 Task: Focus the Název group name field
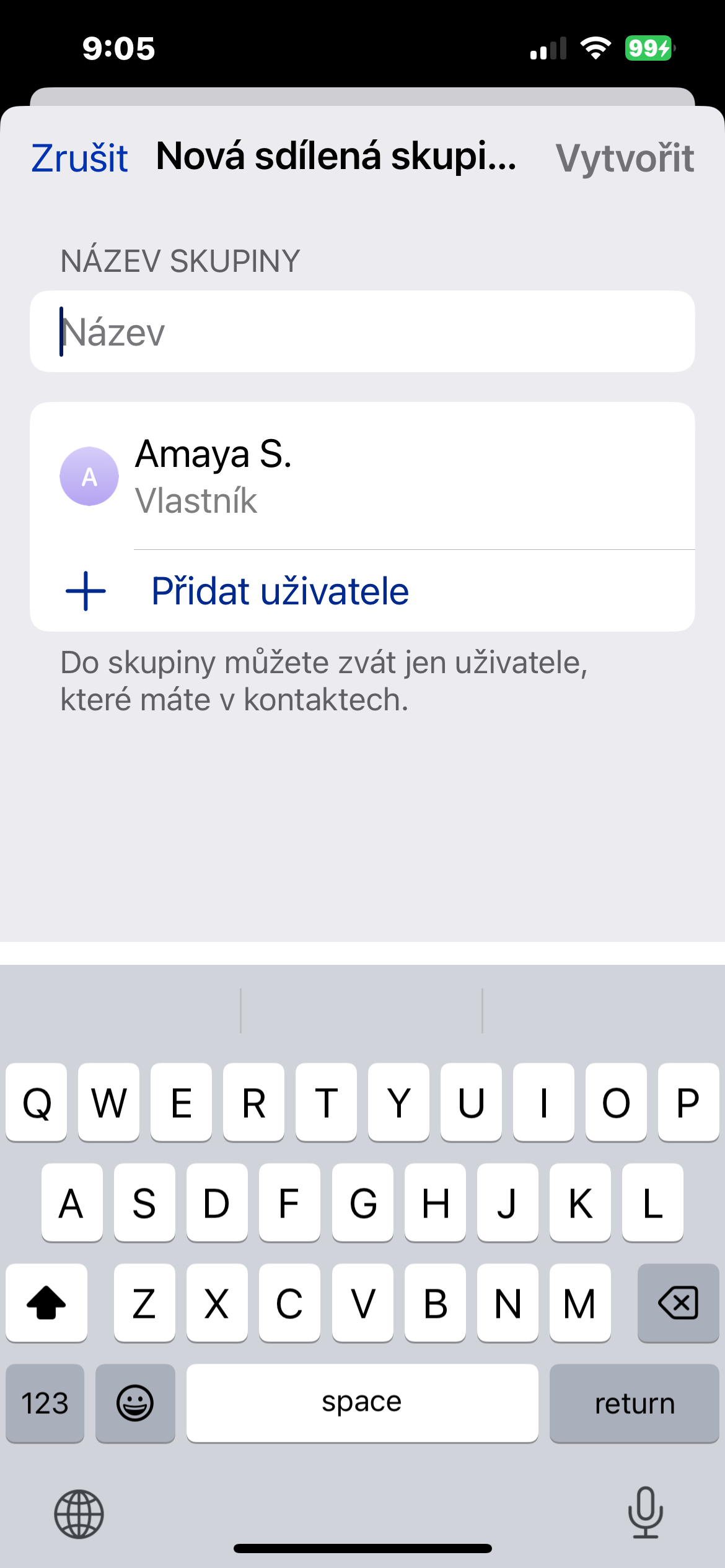pos(362,332)
